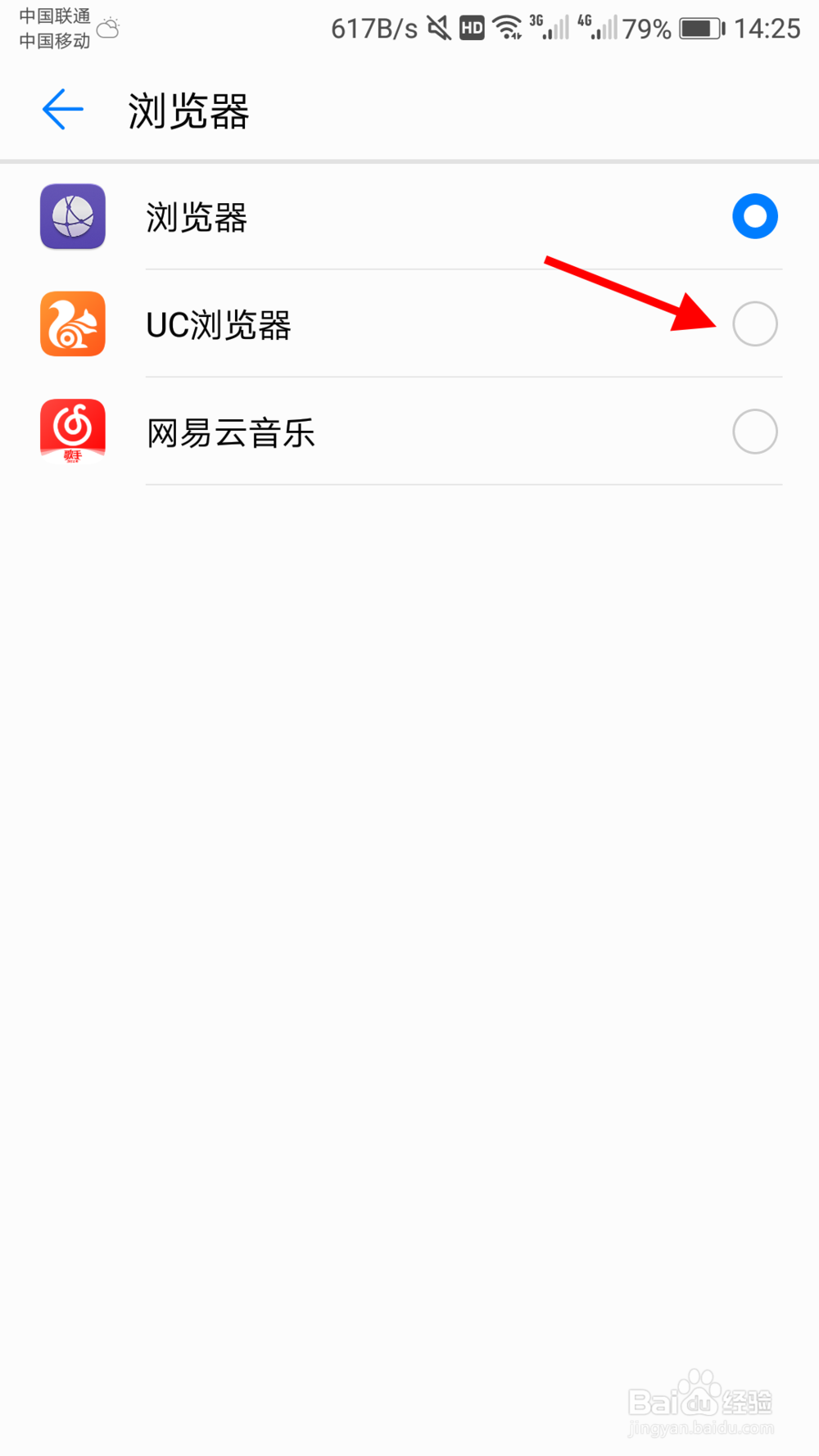The height and width of the screenshot is (1456, 819).
Task: Tap the HD indicator in status bar
Action: click(x=470, y=27)
